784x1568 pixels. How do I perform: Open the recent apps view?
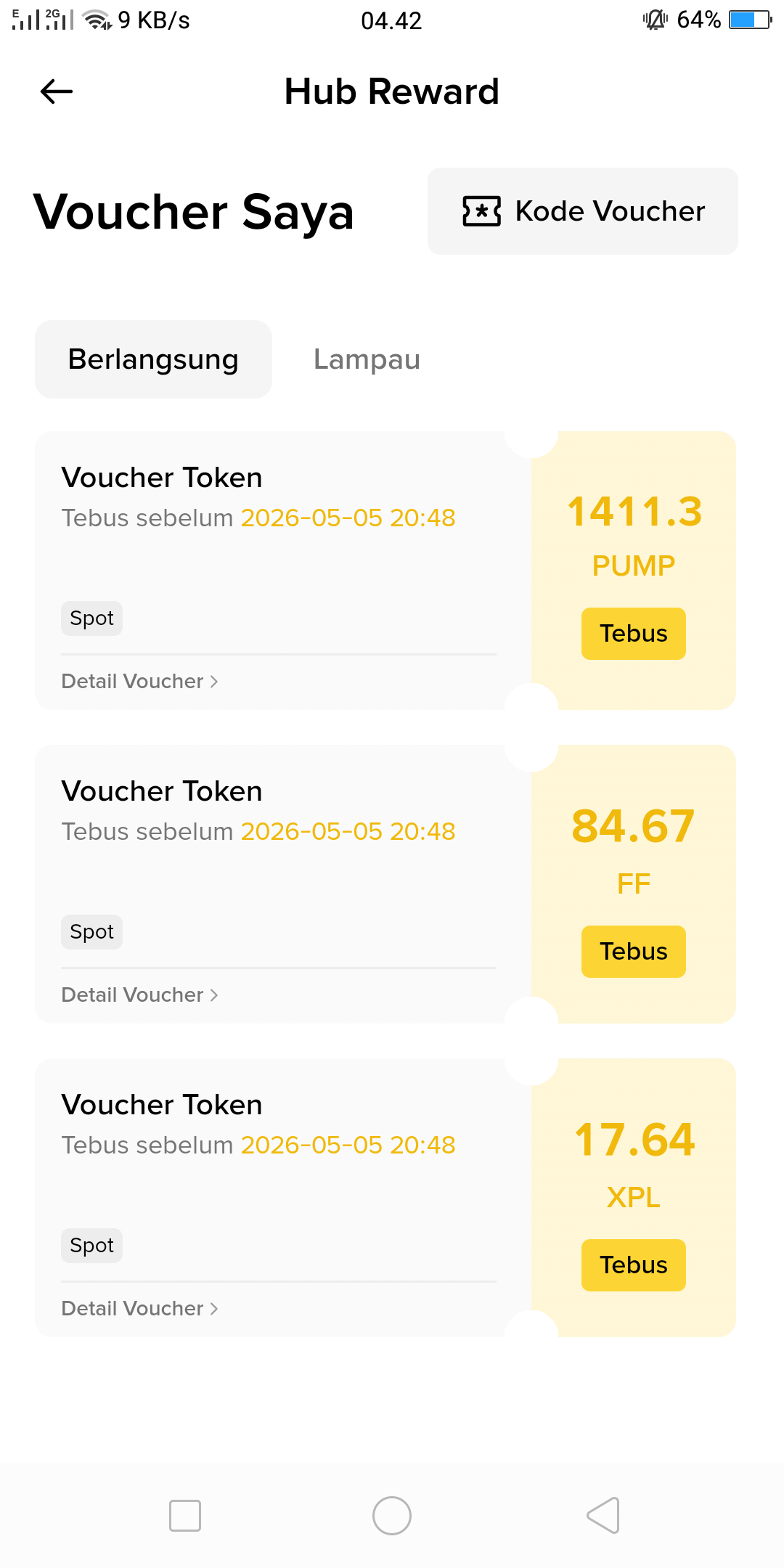tap(185, 1516)
